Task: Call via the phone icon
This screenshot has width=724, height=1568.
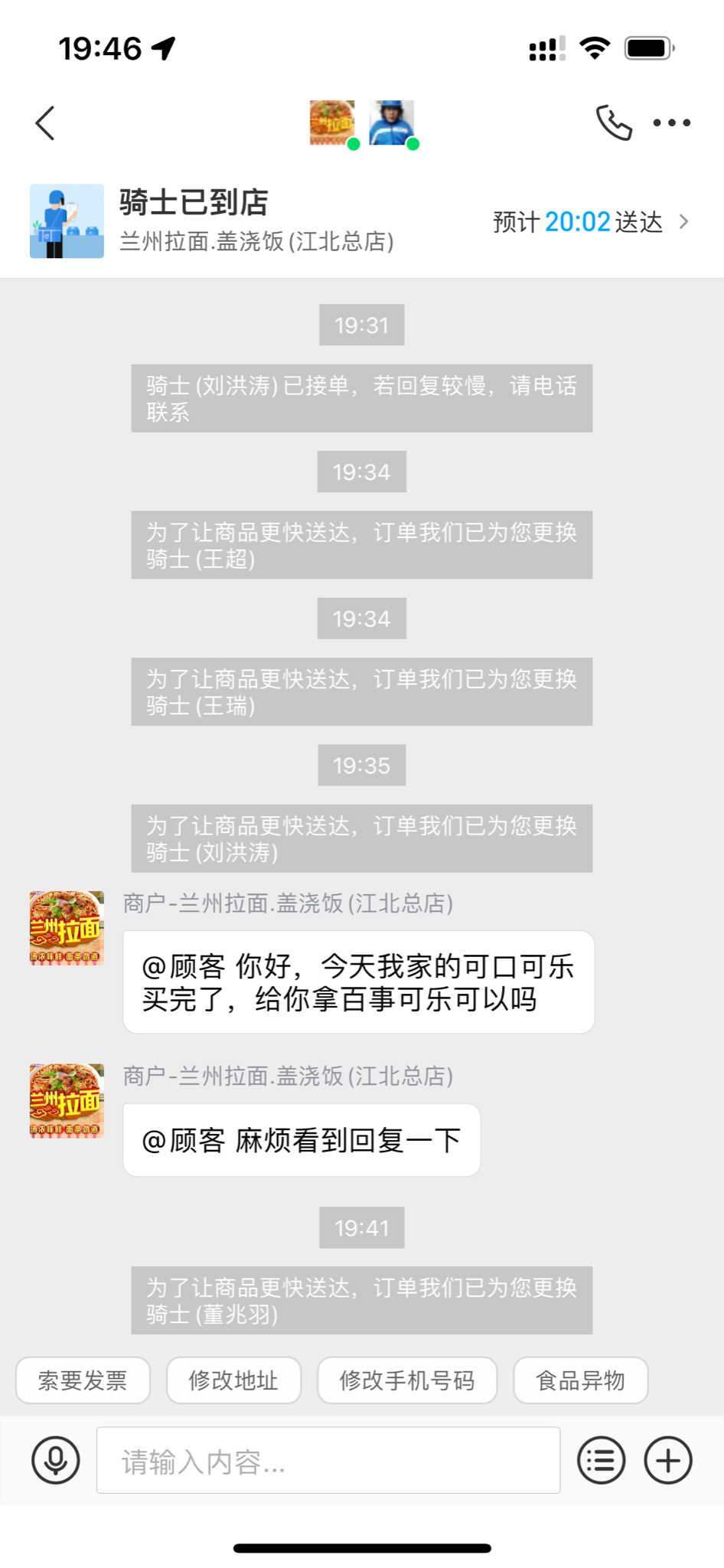Action: click(614, 122)
